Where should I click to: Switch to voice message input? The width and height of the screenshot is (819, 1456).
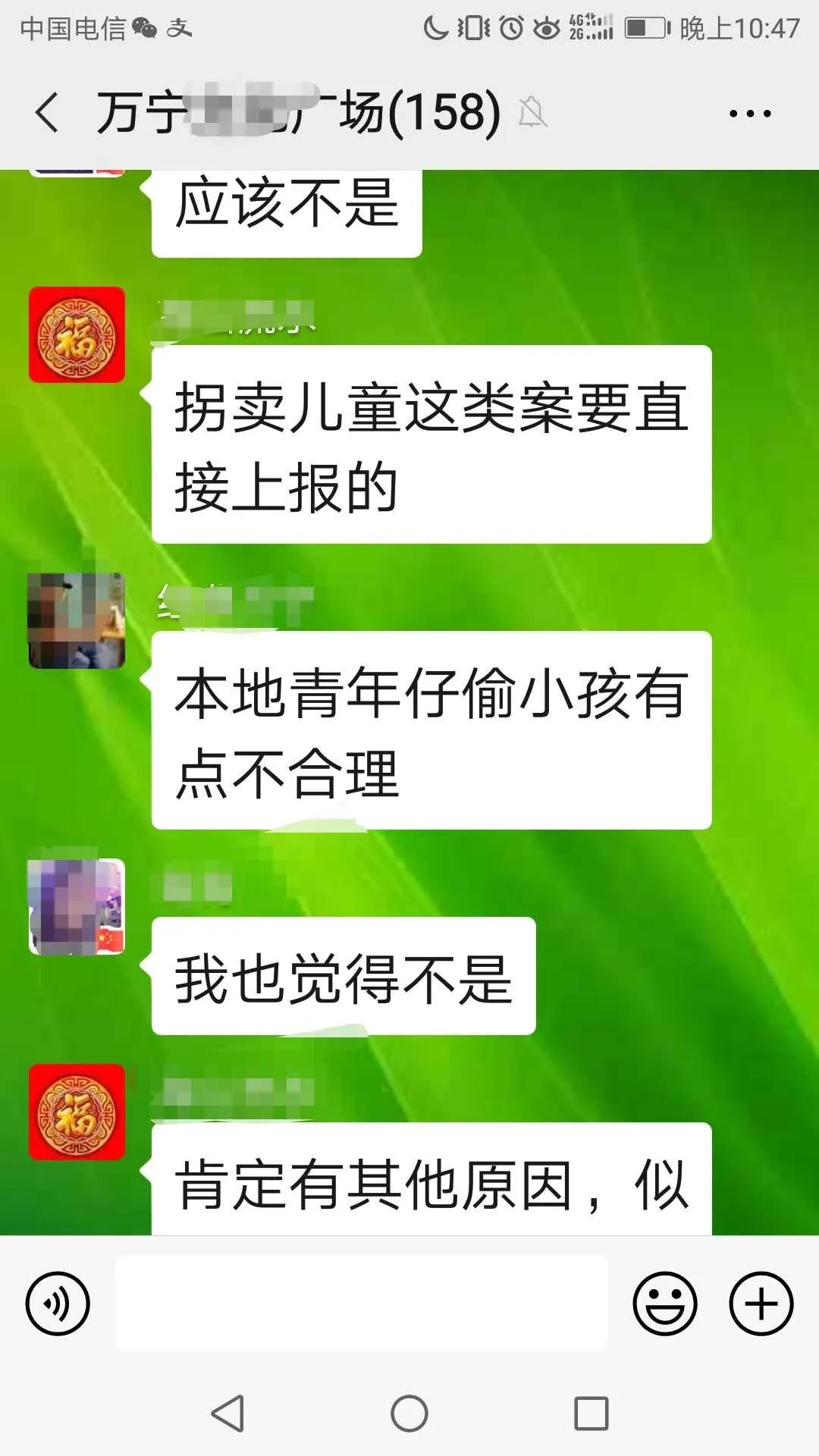pos(58,1304)
